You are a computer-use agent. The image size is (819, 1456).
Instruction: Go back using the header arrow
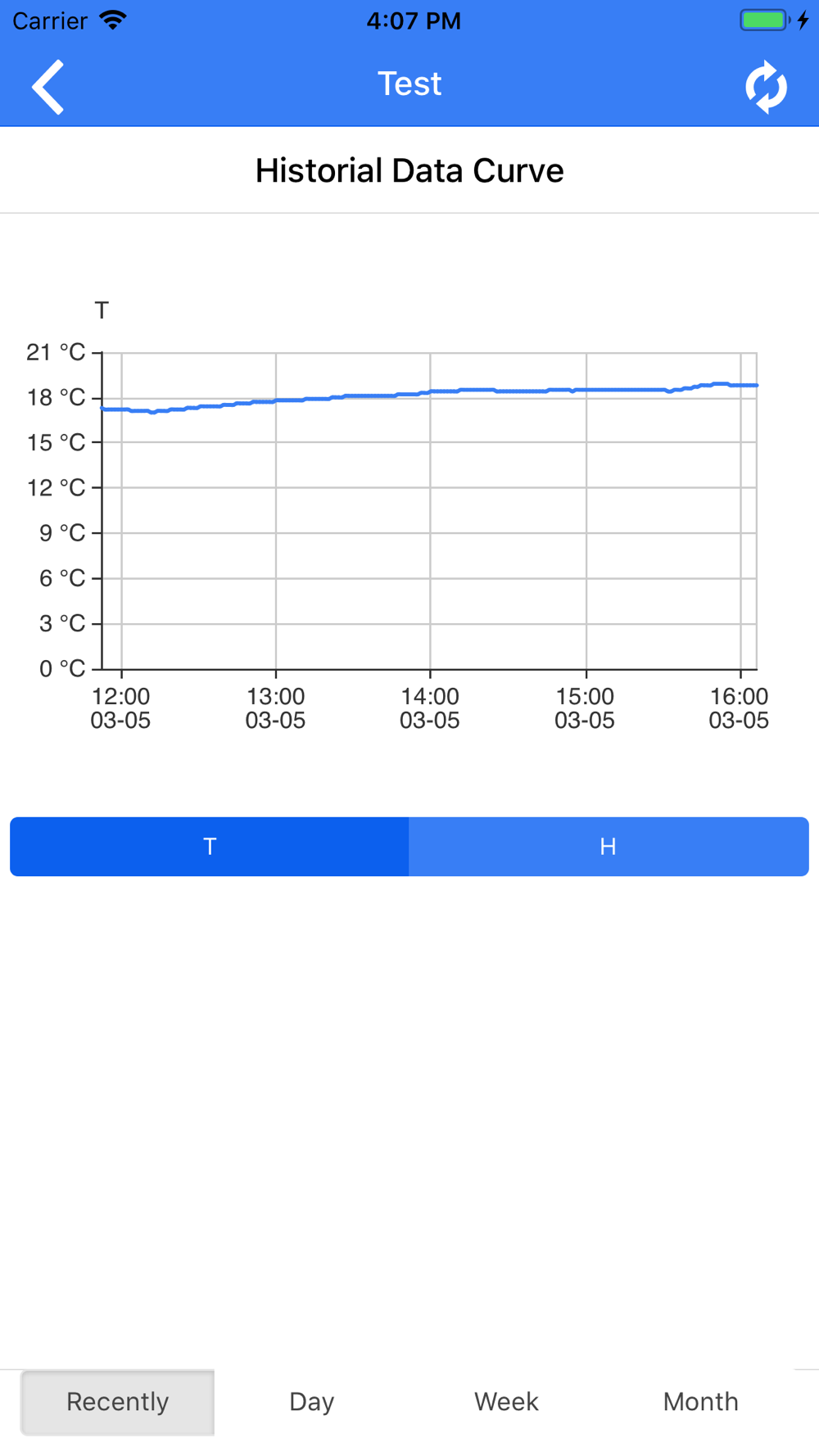click(x=48, y=86)
